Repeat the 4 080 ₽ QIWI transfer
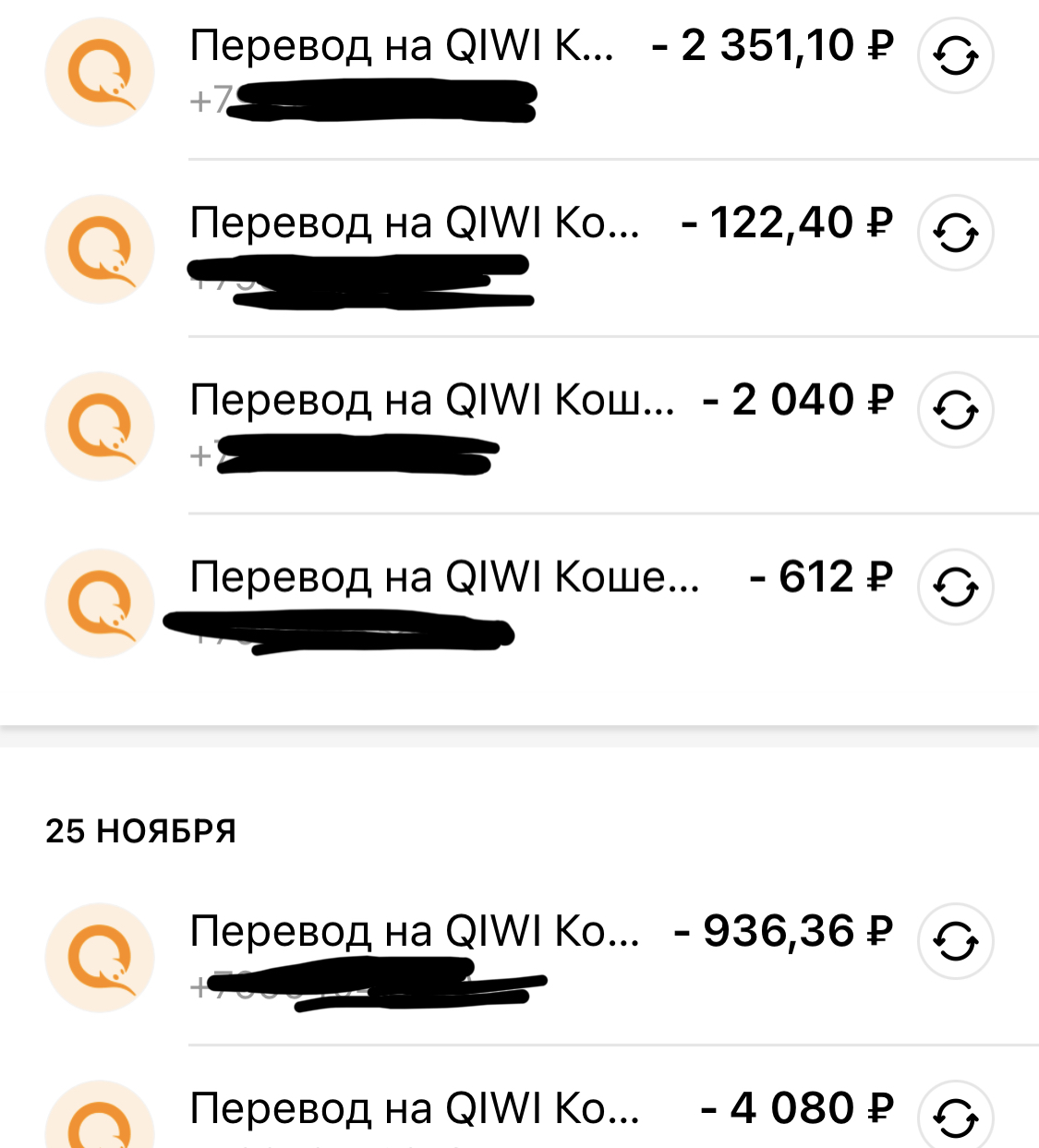Image resolution: width=1039 pixels, height=1148 pixels. (x=955, y=1118)
